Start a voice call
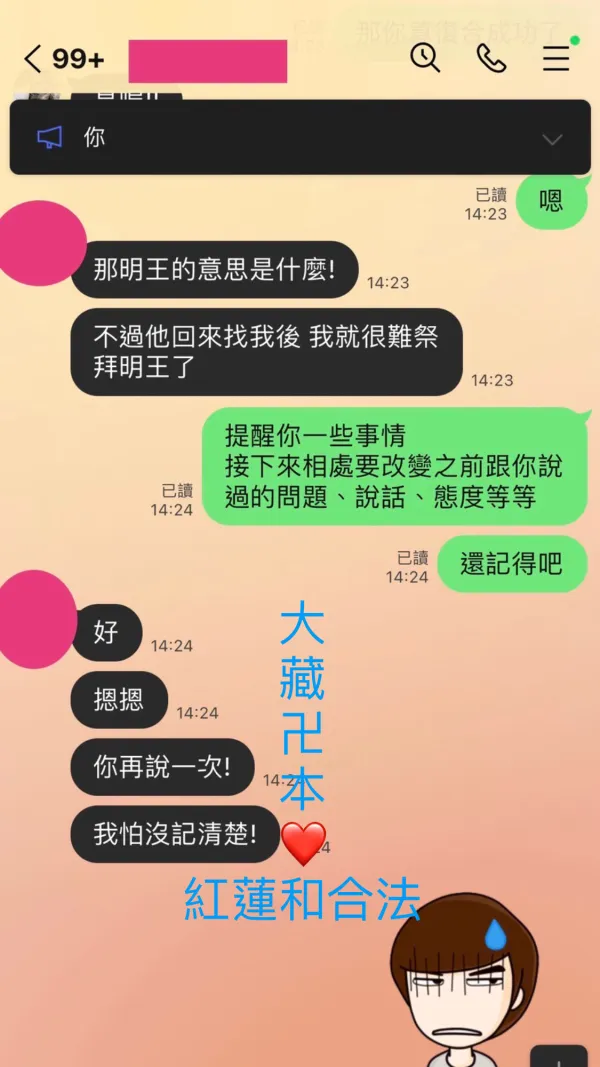 (491, 59)
